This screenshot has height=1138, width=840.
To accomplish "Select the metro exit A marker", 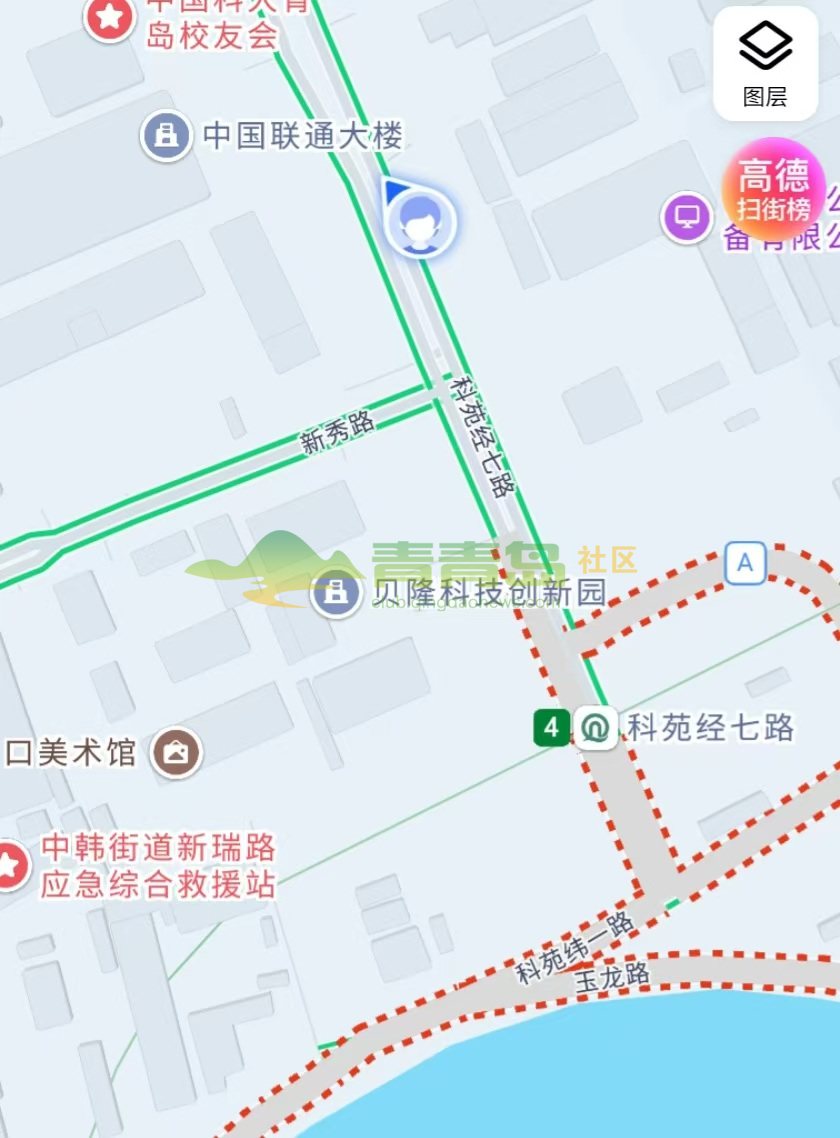I will (745, 564).
